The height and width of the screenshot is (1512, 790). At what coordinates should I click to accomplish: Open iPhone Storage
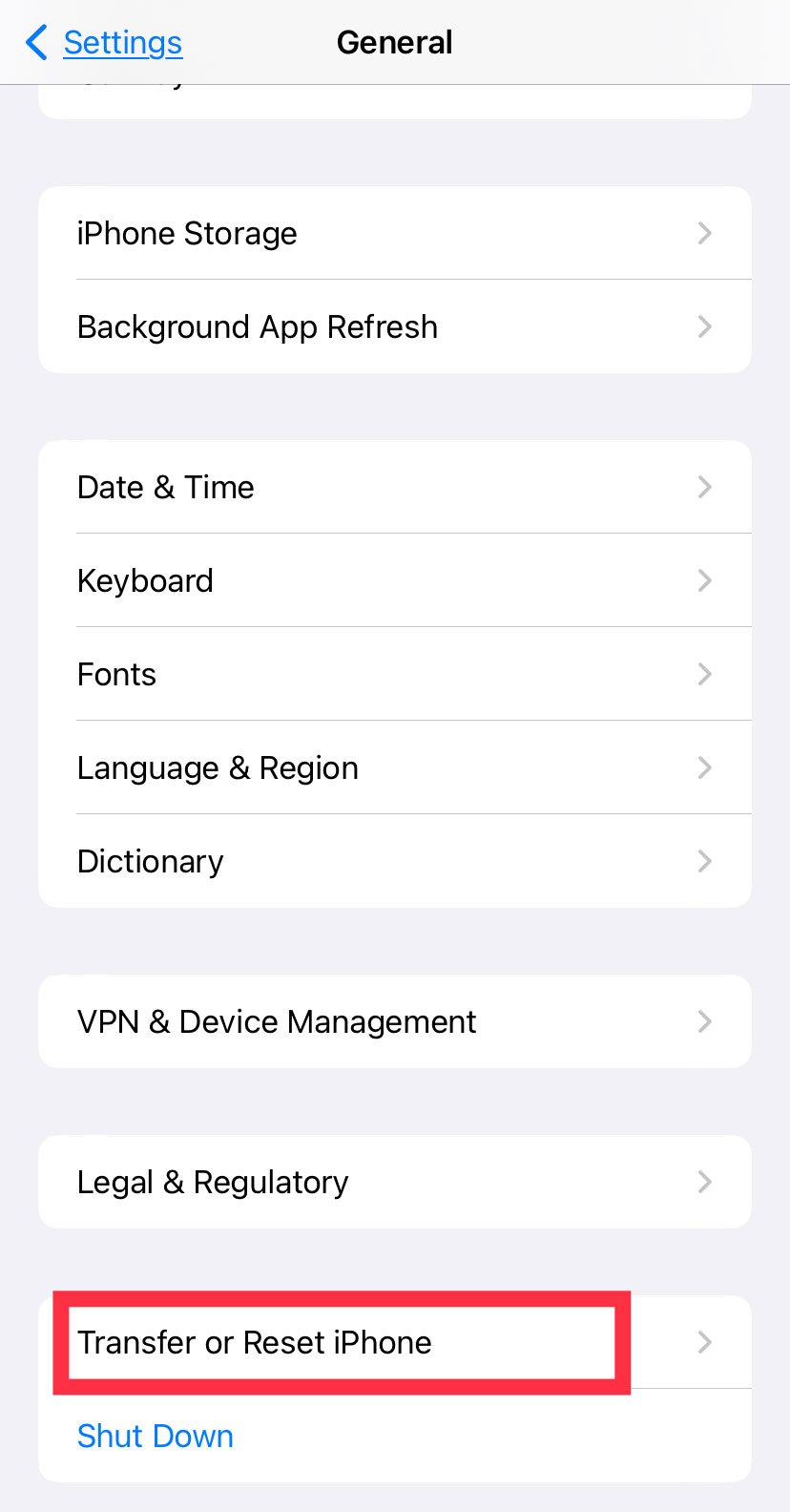[x=394, y=234]
